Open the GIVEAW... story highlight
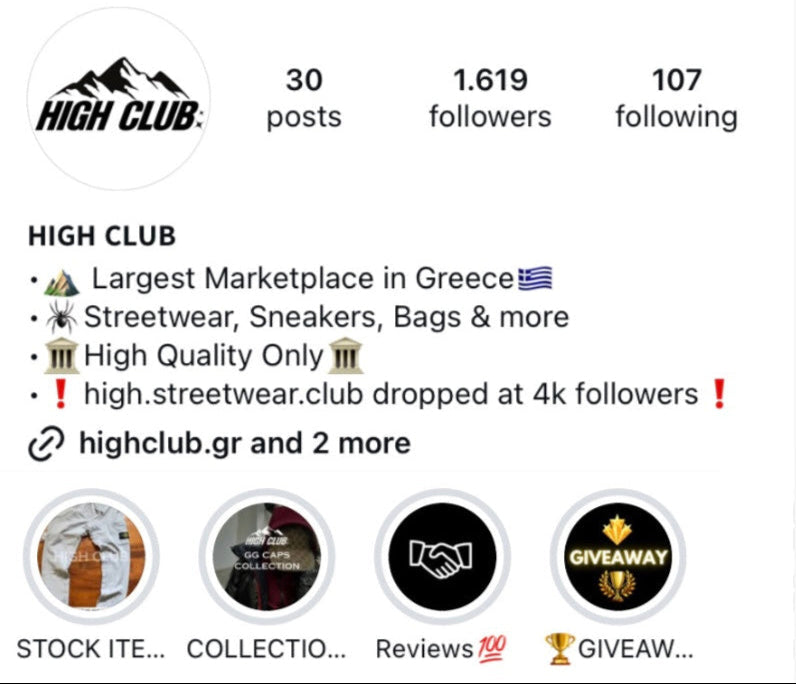The width and height of the screenshot is (796, 684). pos(618,557)
